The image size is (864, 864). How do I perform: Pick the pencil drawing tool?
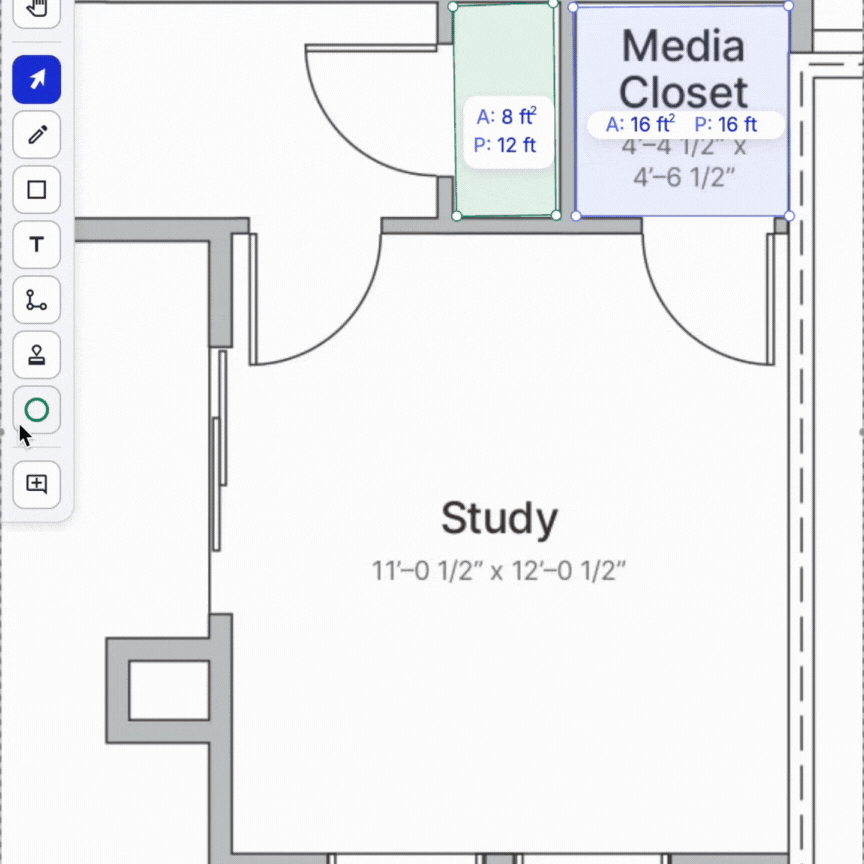pos(36,134)
